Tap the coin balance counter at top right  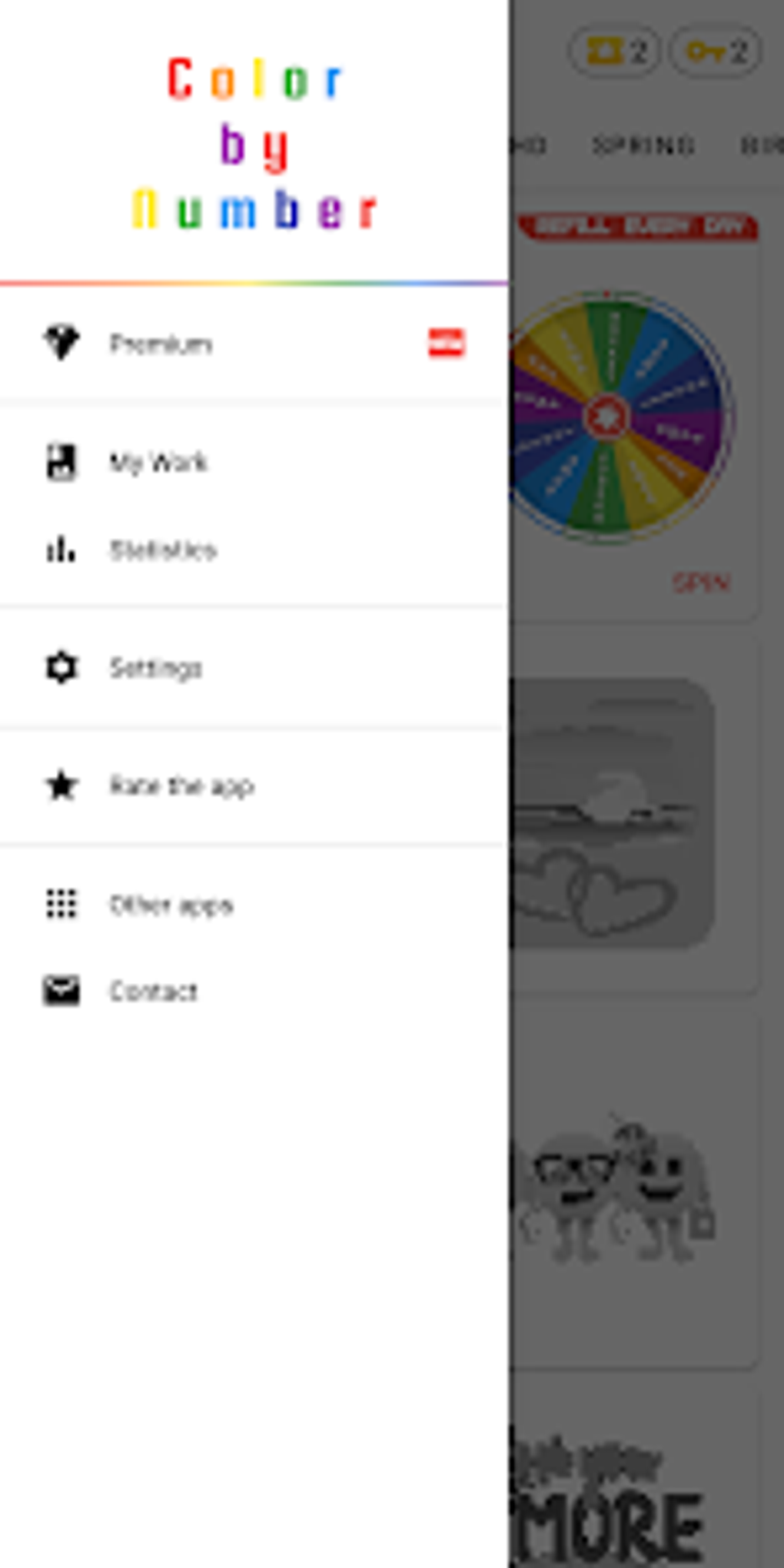click(x=615, y=50)
